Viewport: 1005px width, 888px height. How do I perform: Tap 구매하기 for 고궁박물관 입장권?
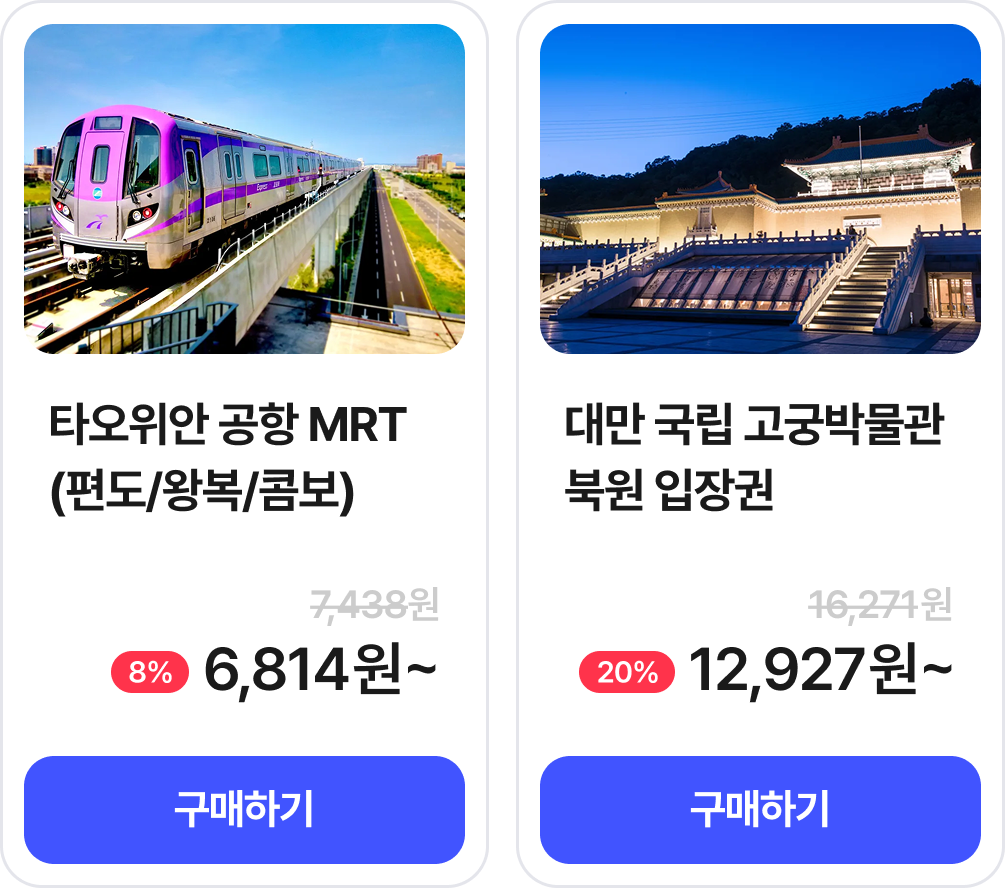[x=760, y=809]
